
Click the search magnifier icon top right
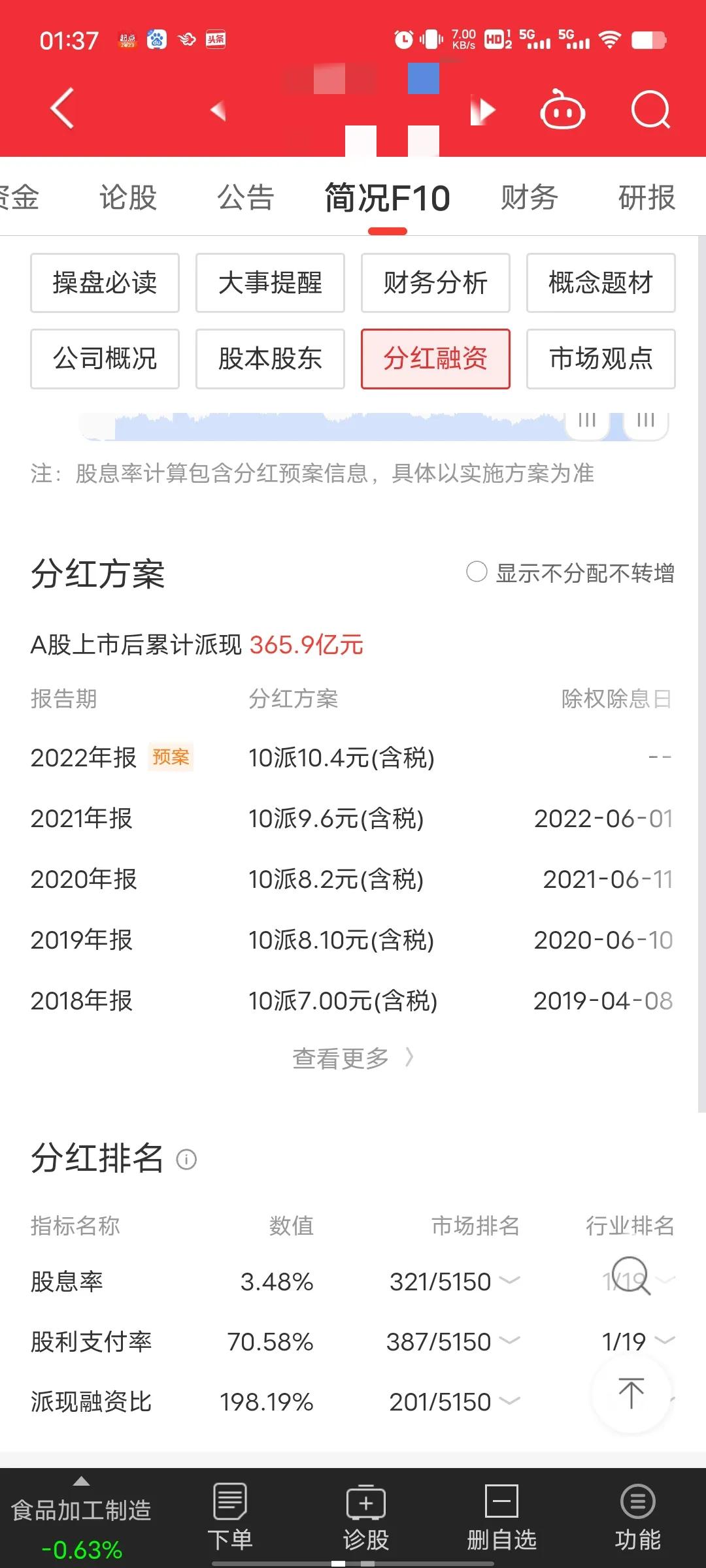coord(650,110)
